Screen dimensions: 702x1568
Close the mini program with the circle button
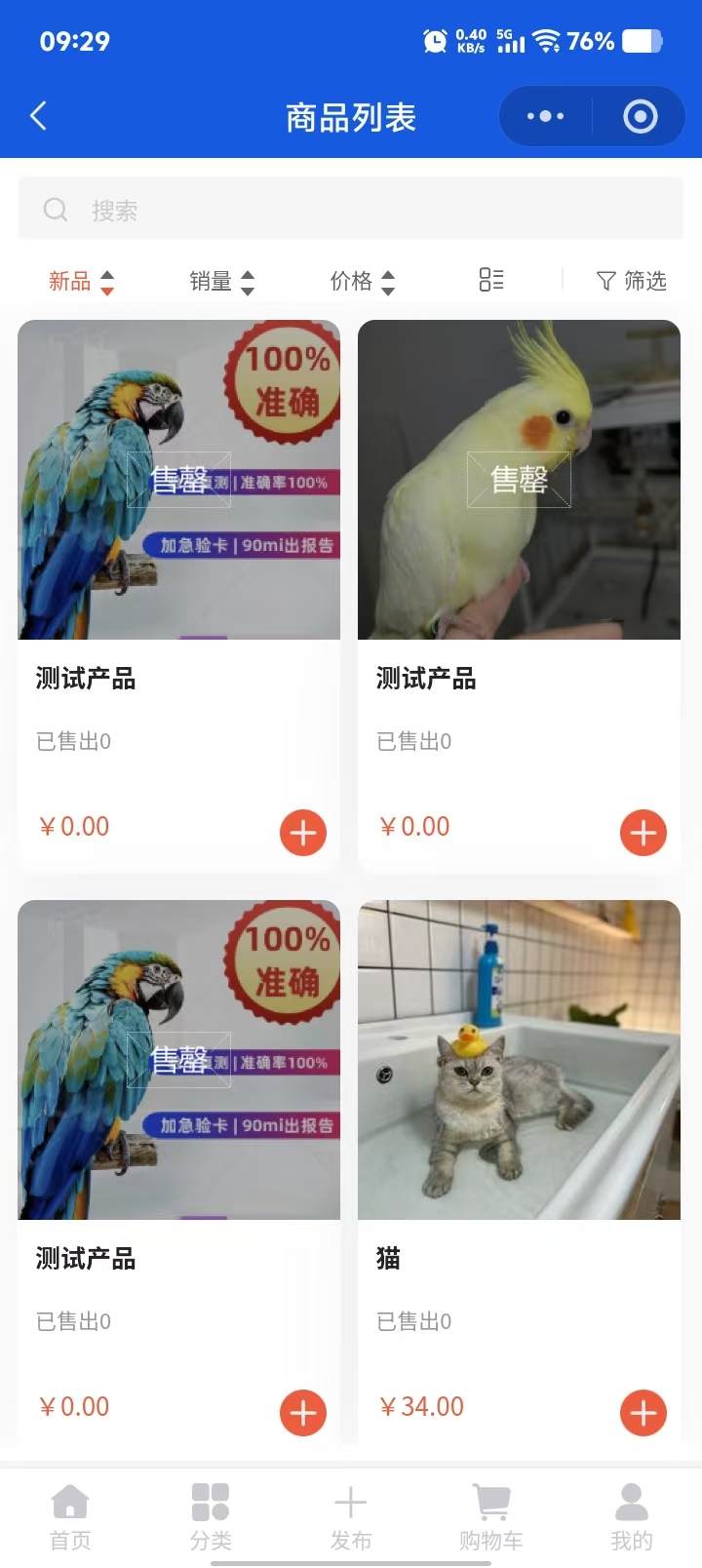(640, 117)
